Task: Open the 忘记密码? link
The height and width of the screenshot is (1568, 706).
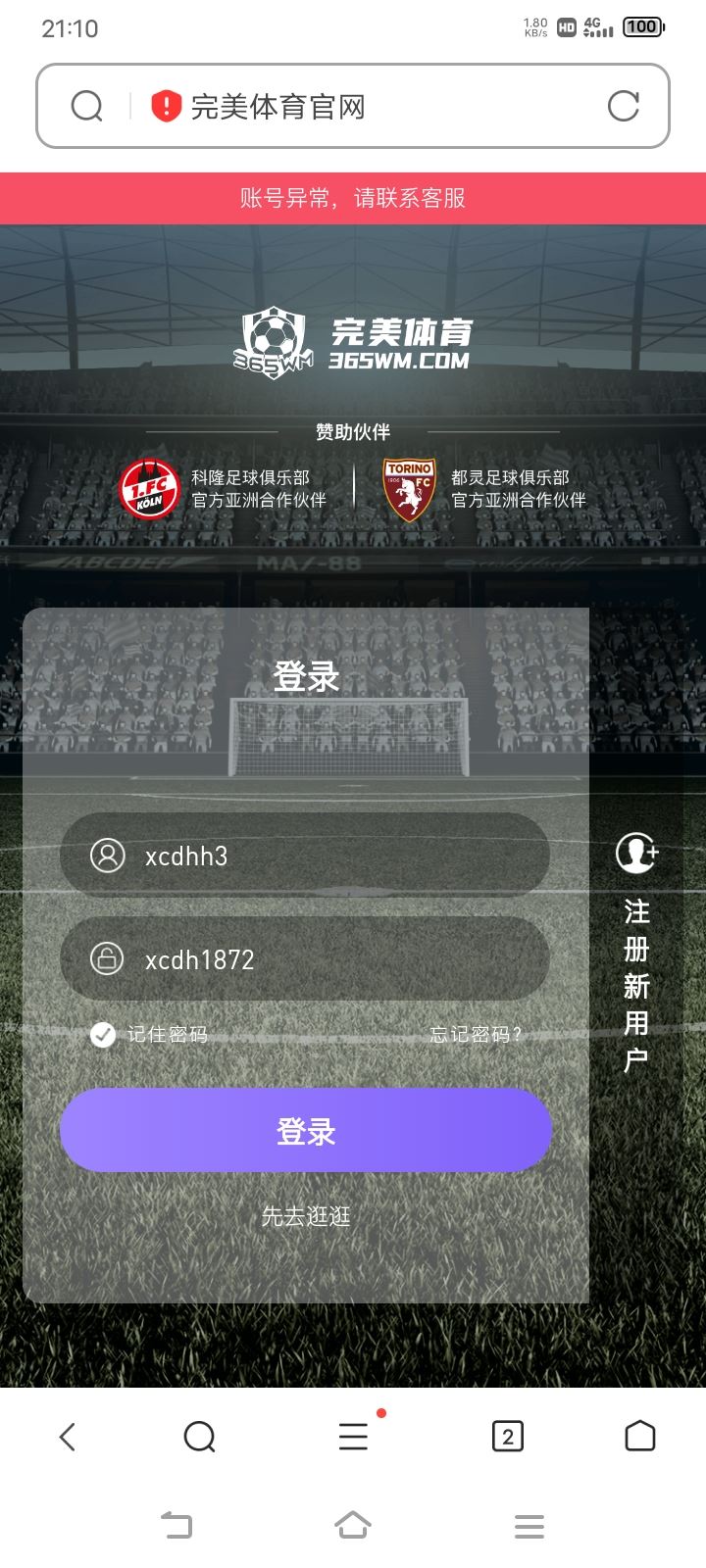Action: click(476, 1035)
